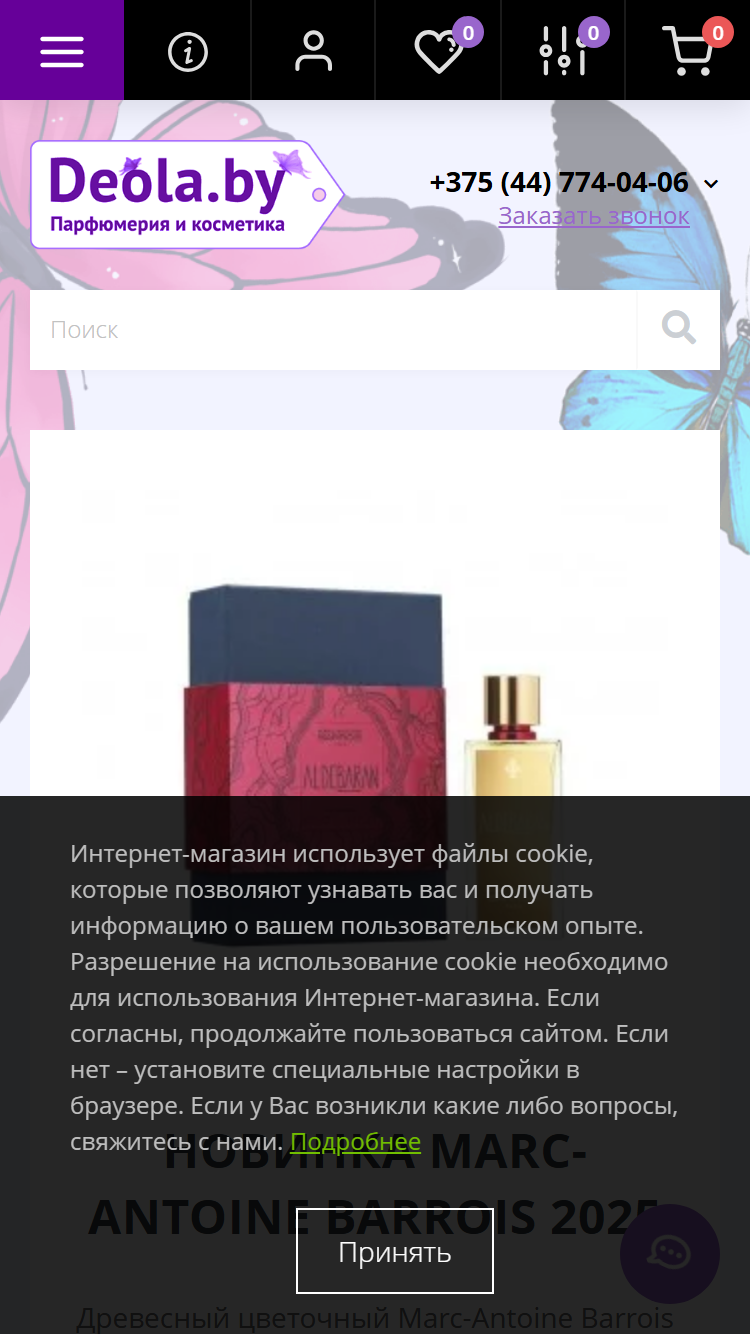Open the Подробнее cookie details link
This screenshot has width=750, height=1334.
(x=355, y=1142)
